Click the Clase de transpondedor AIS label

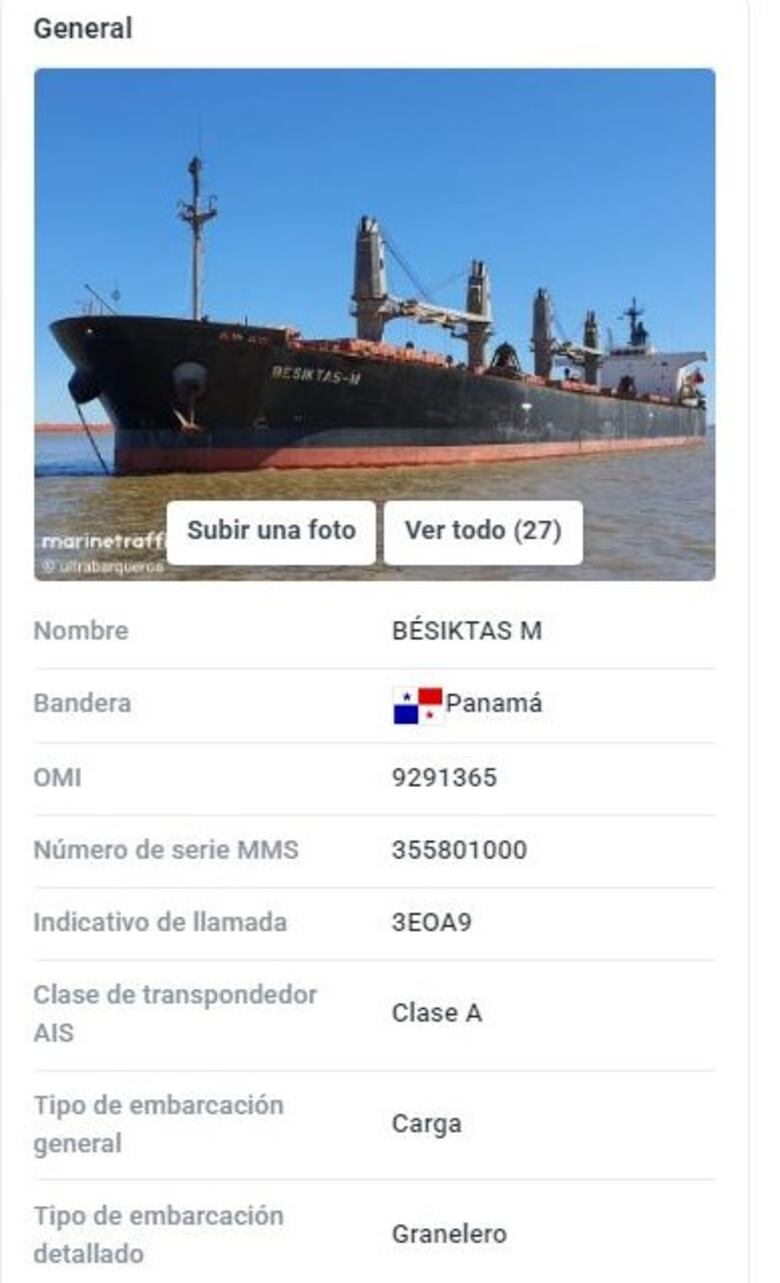pos(174,1013)
